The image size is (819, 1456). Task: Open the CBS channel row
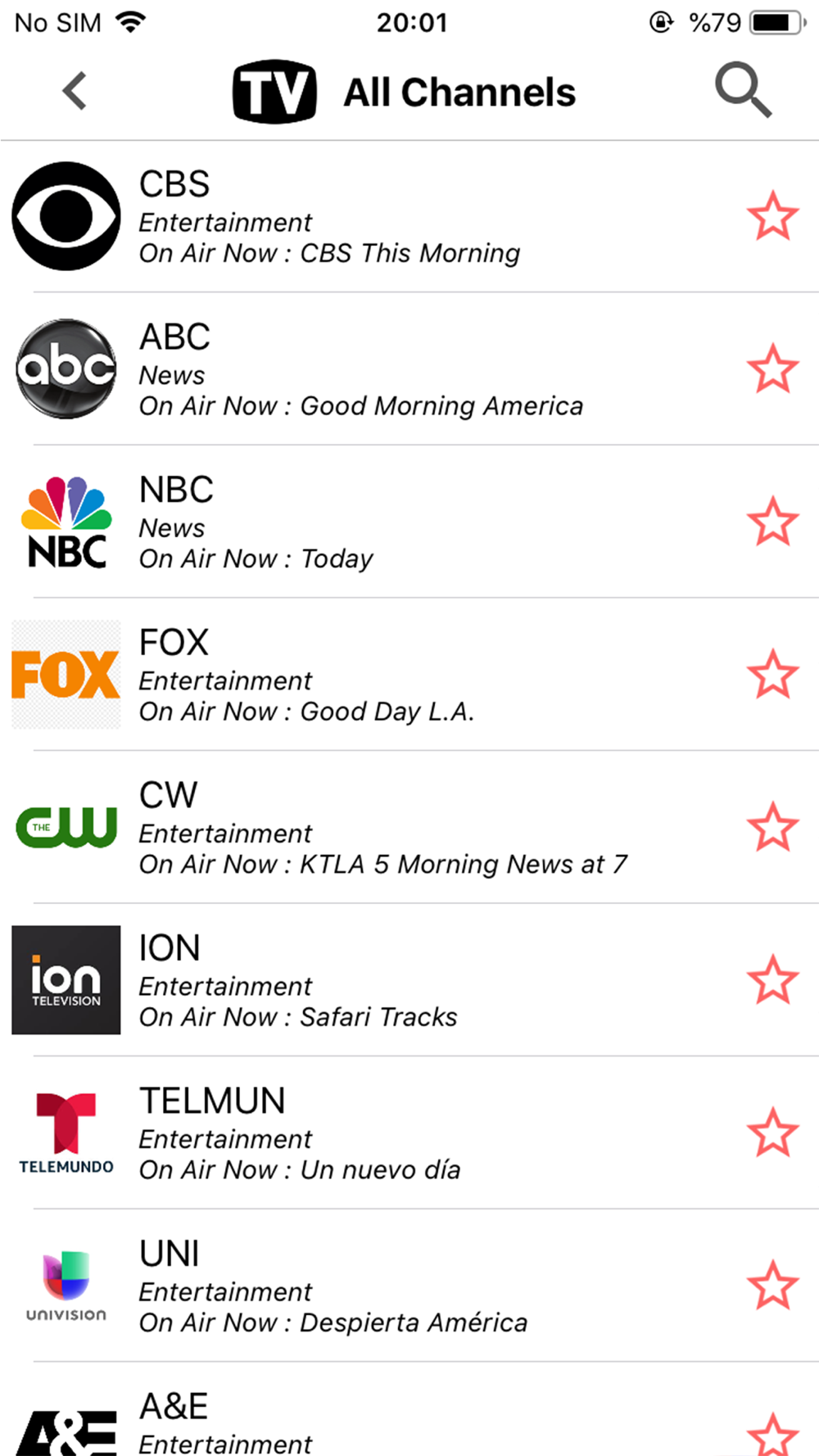click(x=369, y=217)
